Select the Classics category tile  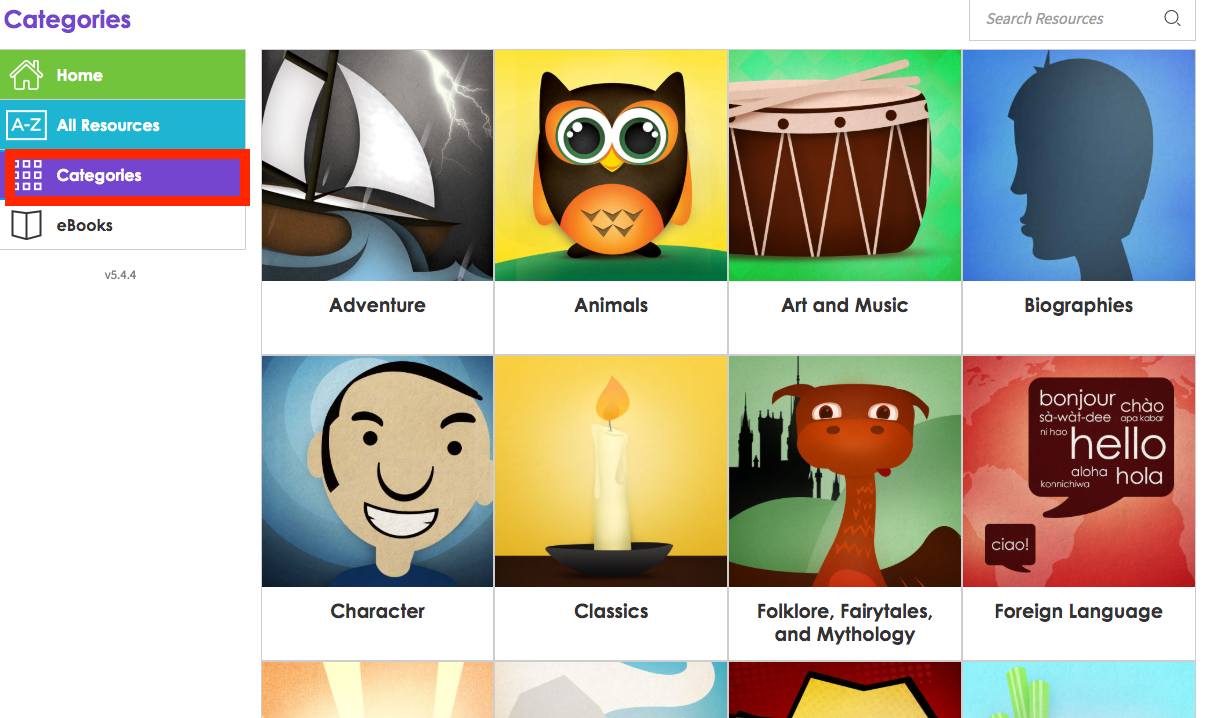point(611,505)
